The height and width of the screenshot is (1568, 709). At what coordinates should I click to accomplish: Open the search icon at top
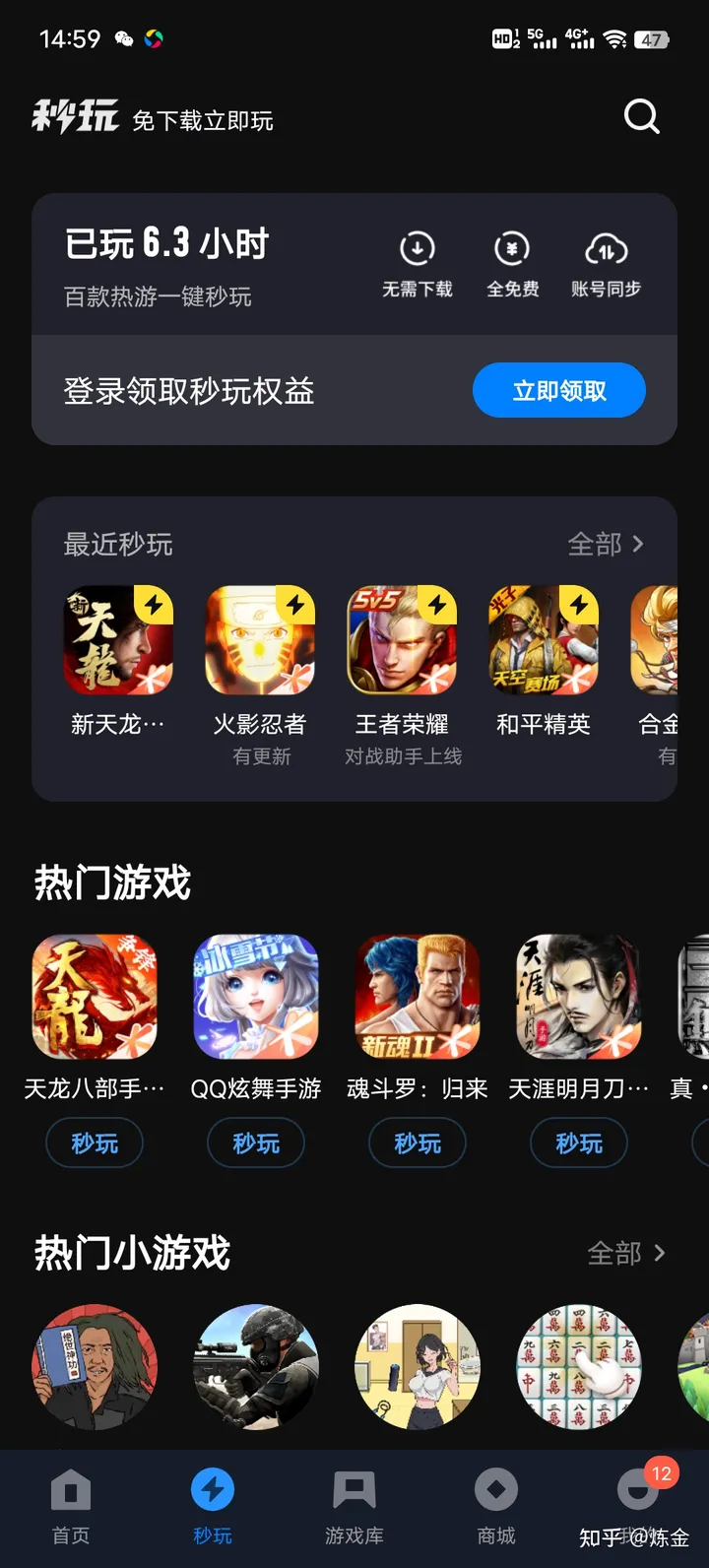click(x=641, y=117)
